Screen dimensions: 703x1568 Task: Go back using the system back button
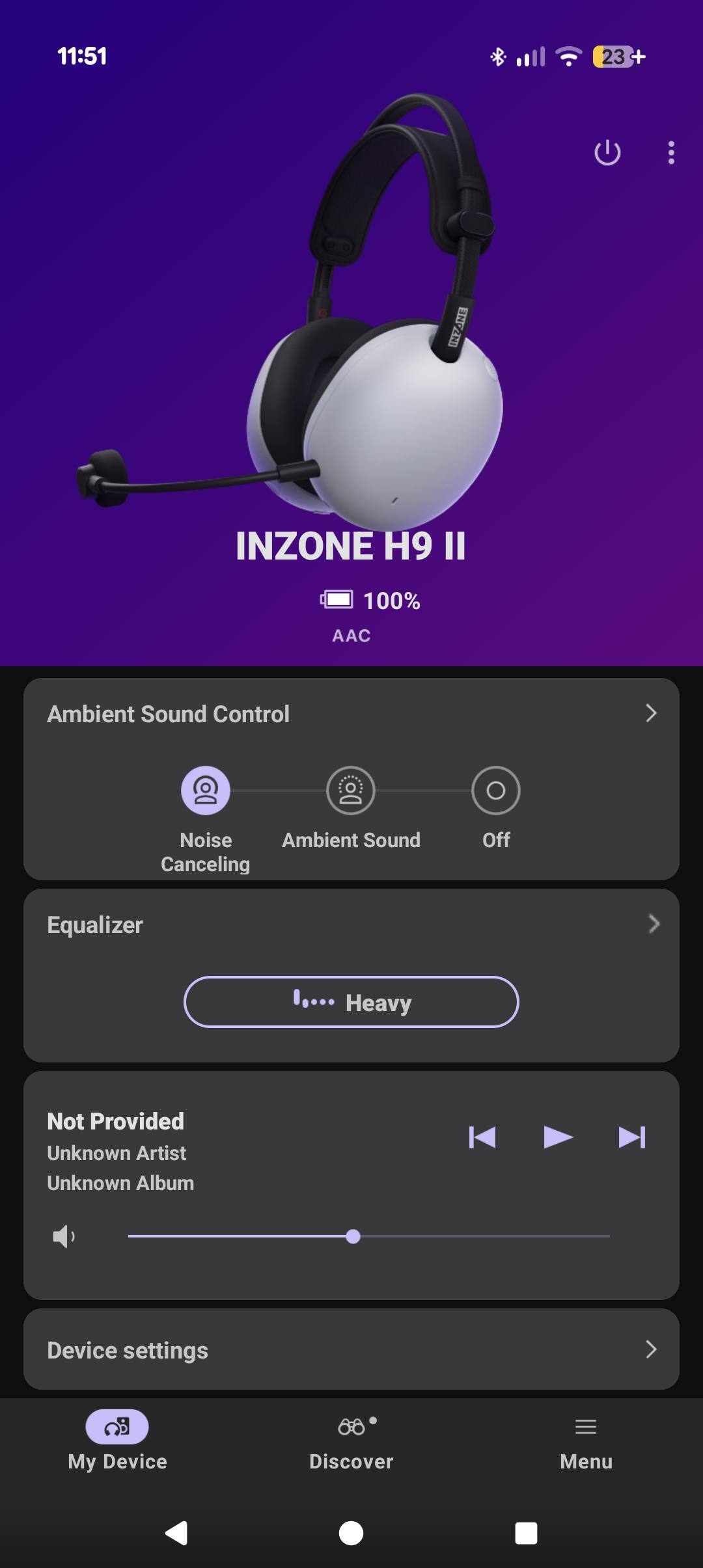(x=176, y=1533)
